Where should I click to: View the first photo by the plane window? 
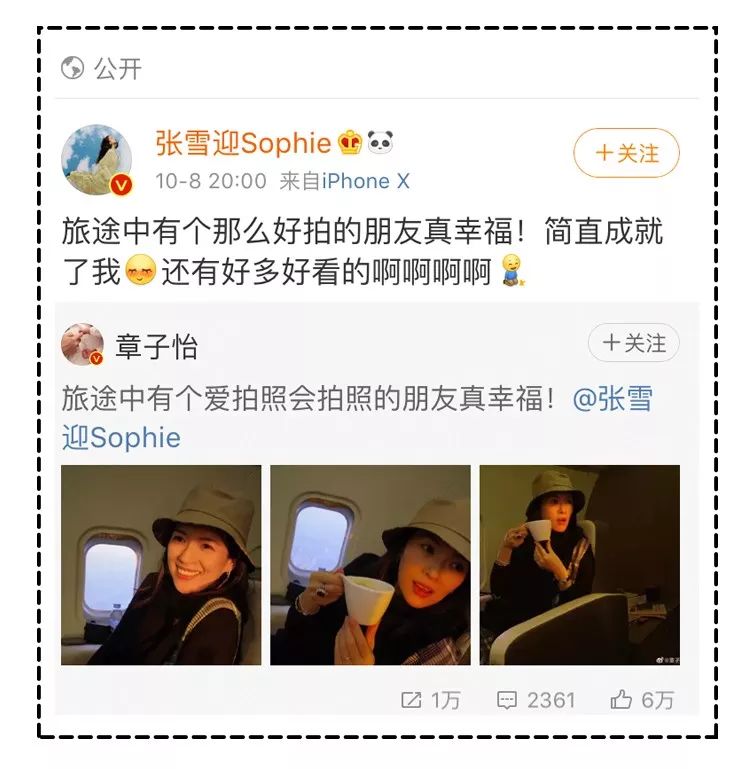coord(161,565)
